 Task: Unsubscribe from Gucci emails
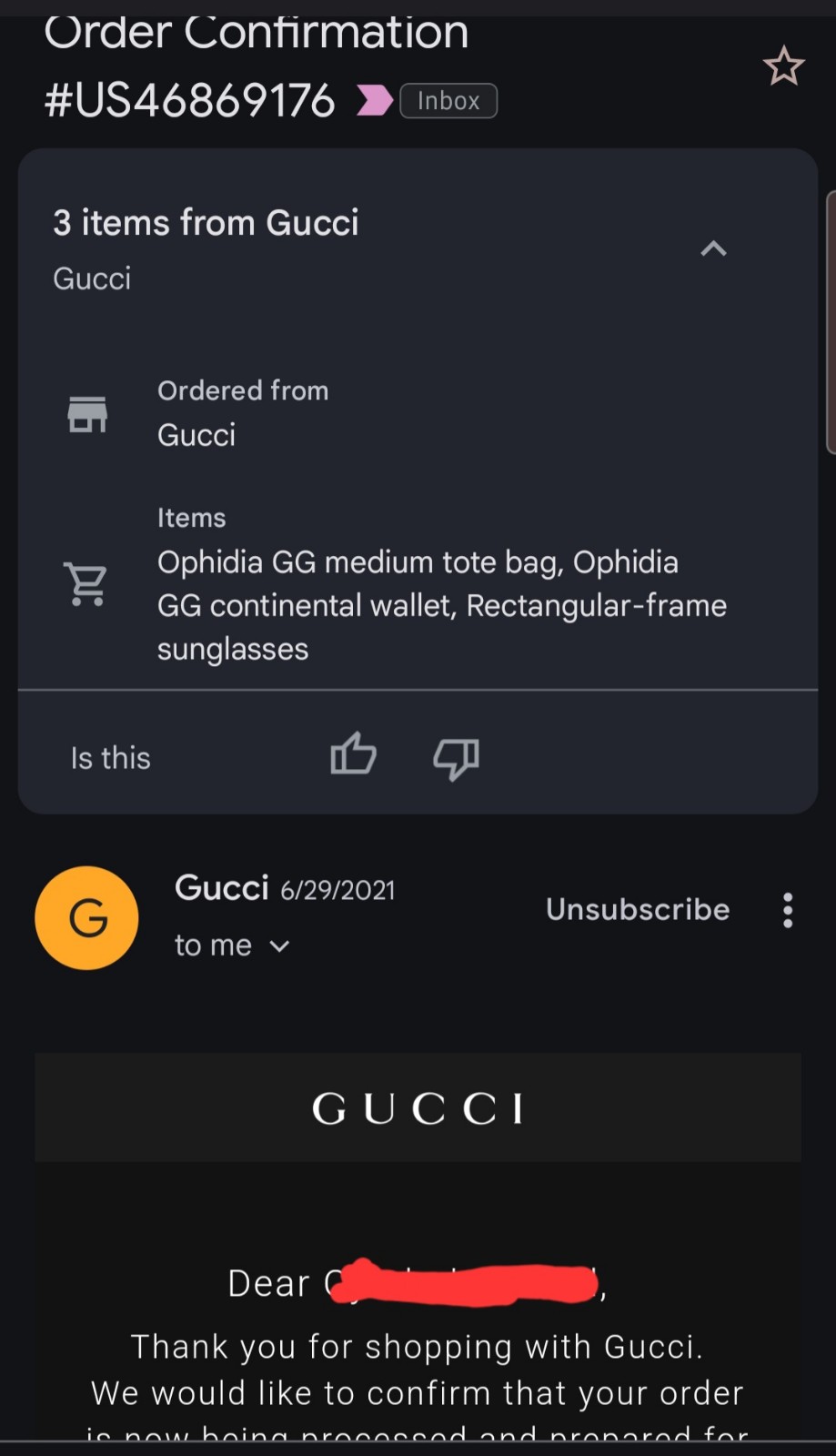[638, 909]
